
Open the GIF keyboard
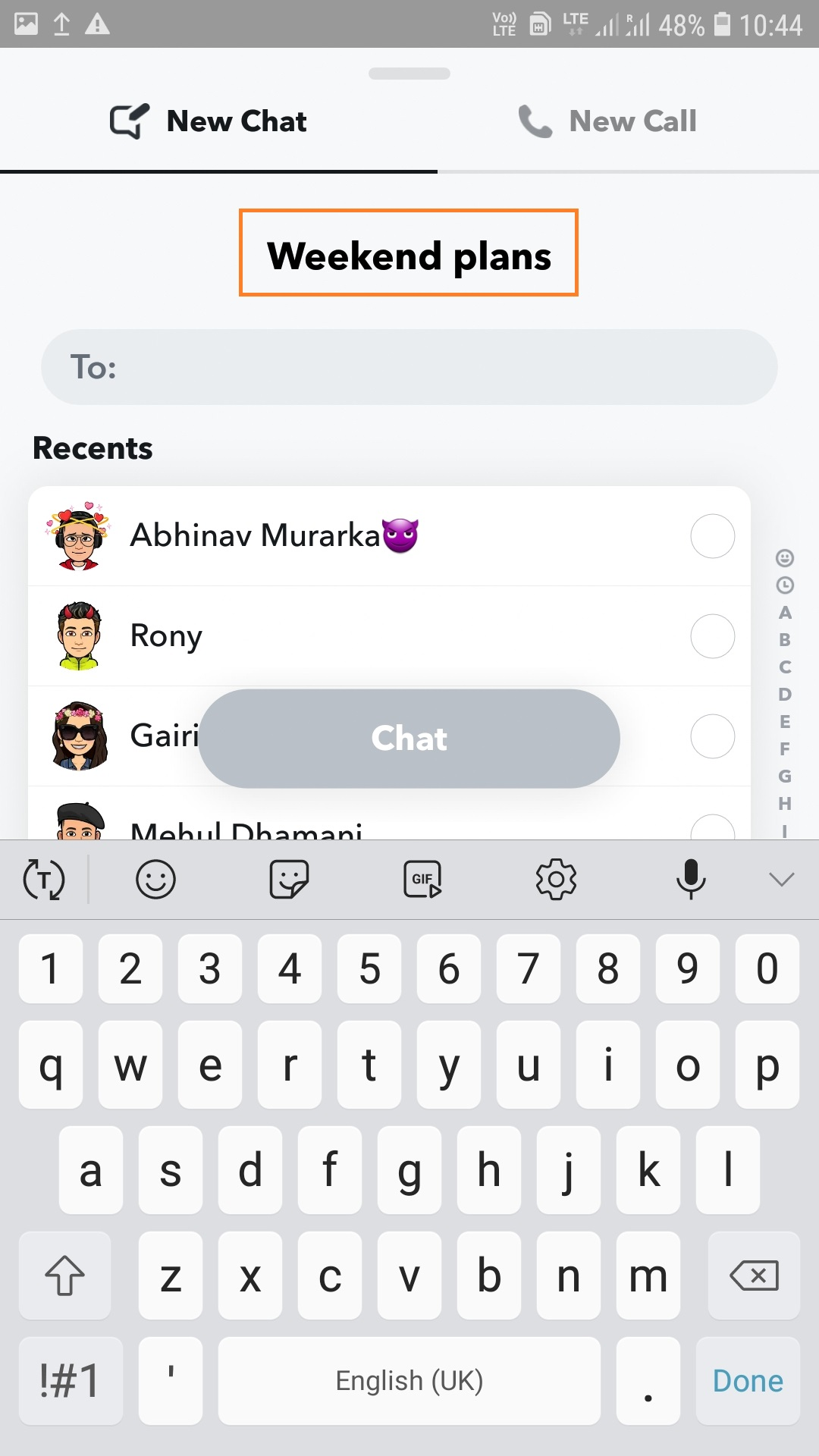(x=422, y=880)
